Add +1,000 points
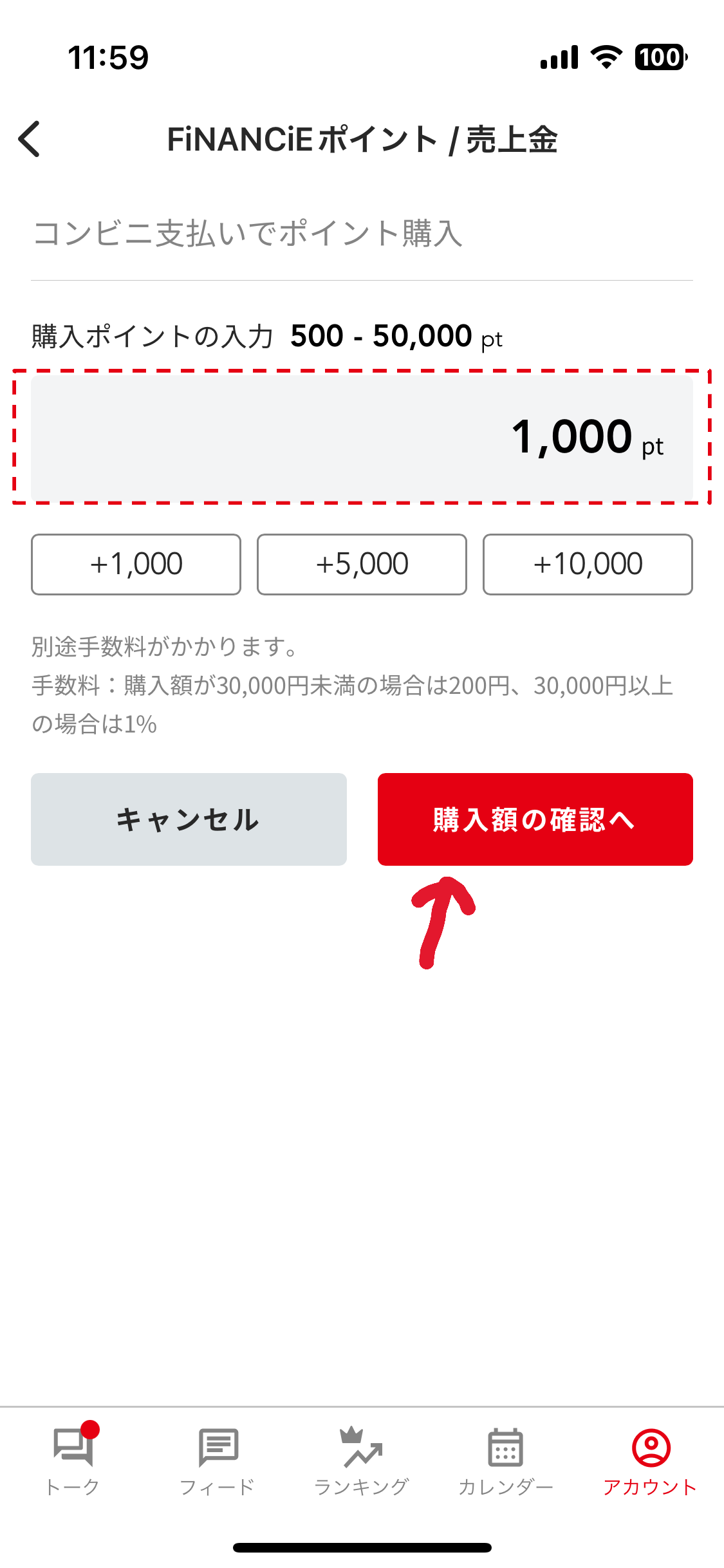This screenshot has width=724, height=1568. point(136,565)
